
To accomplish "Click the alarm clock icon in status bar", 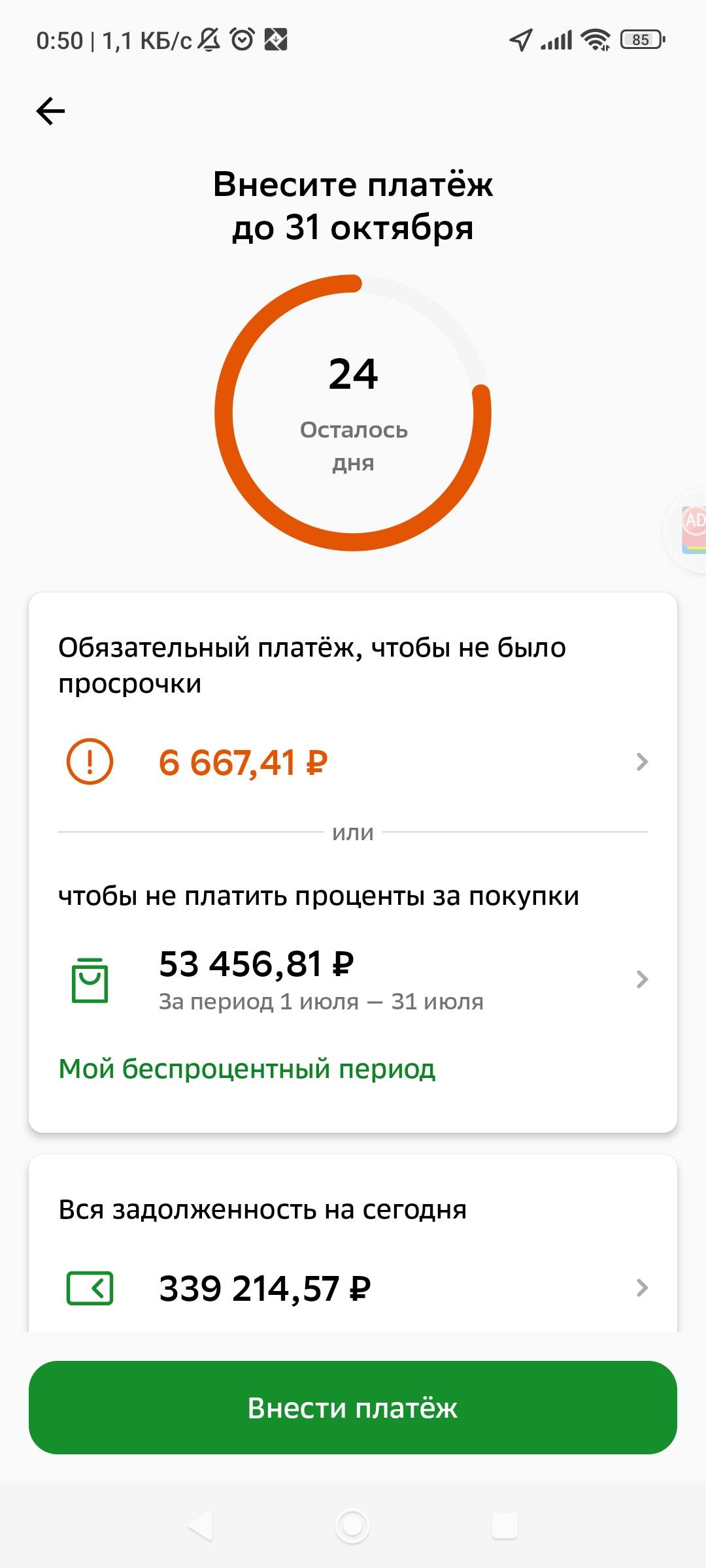I will [x=242, y=41].
